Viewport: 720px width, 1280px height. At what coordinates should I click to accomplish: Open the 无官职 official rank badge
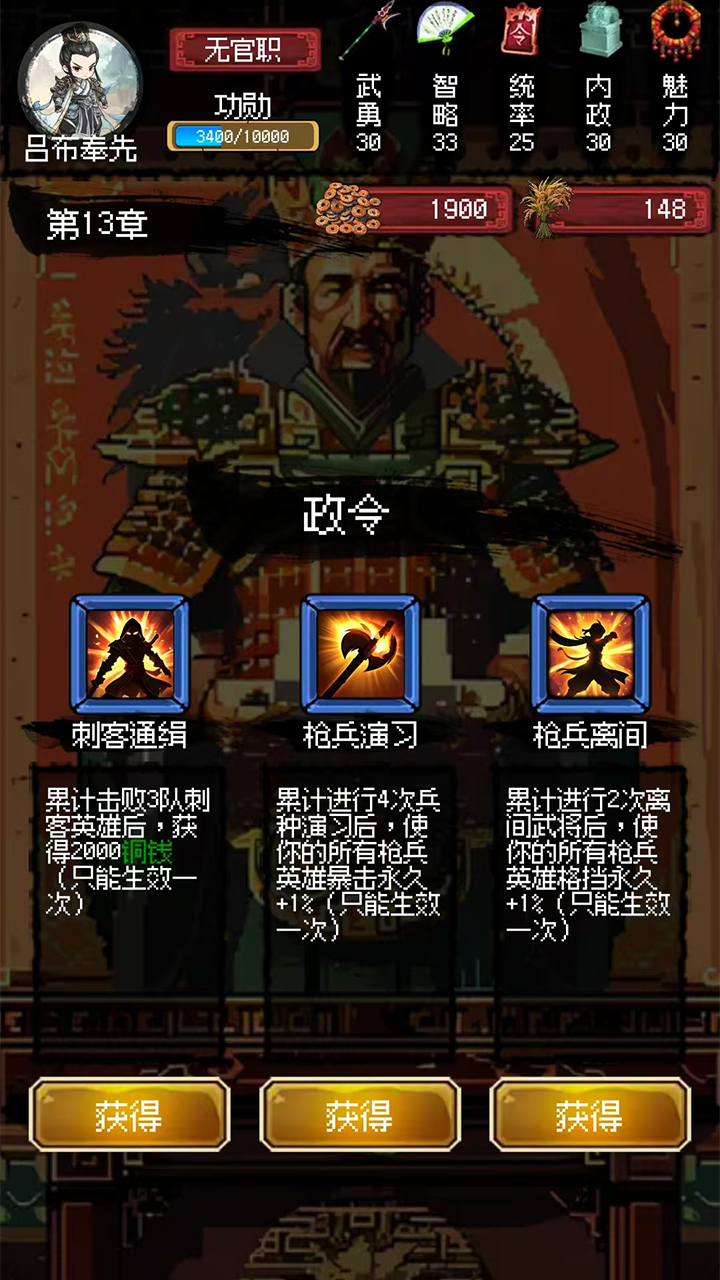click(245, 49)
